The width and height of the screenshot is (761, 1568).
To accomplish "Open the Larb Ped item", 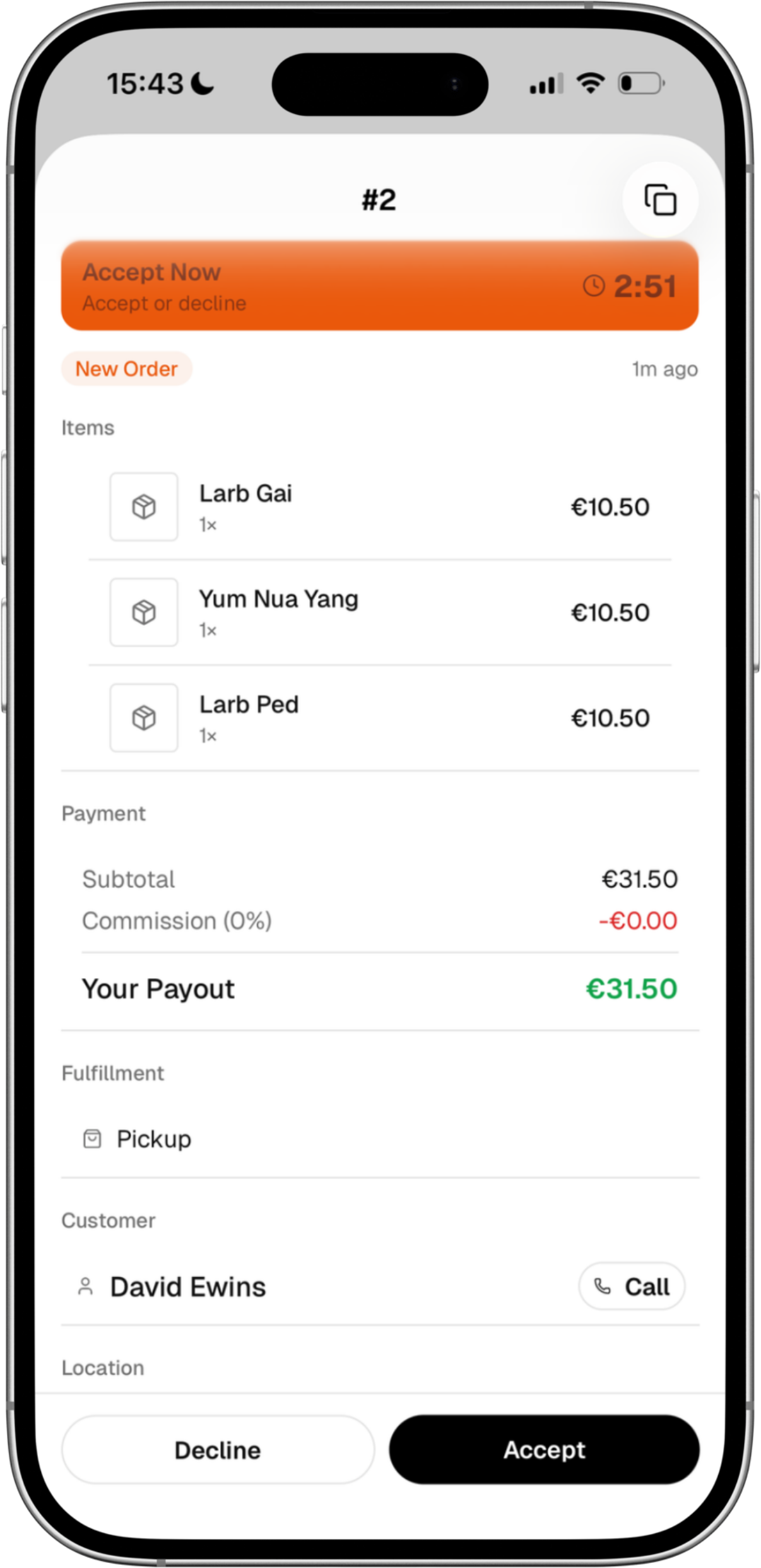I will [x=379, y=718].
